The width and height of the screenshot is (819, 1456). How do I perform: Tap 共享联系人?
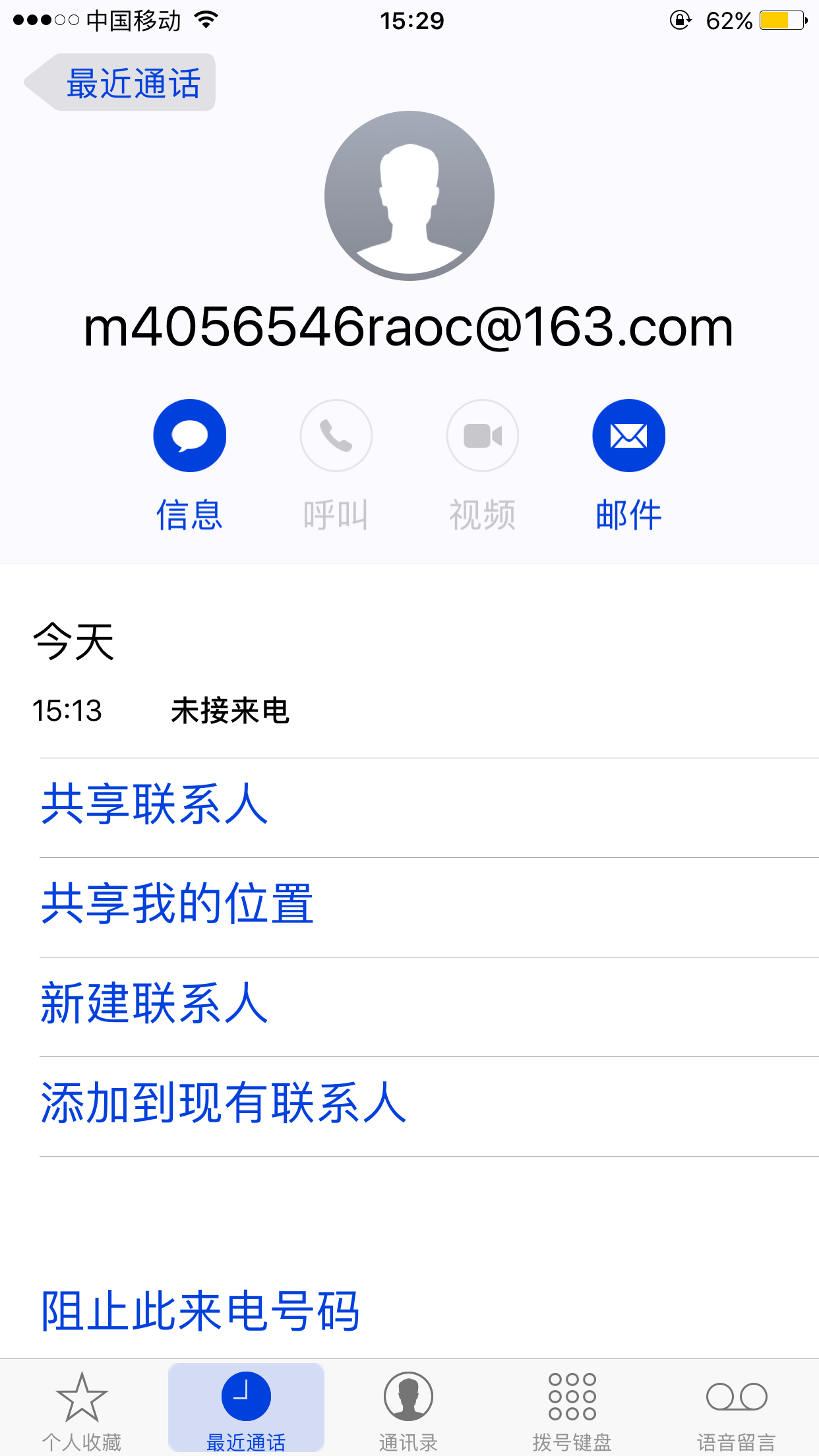(154, 803)
